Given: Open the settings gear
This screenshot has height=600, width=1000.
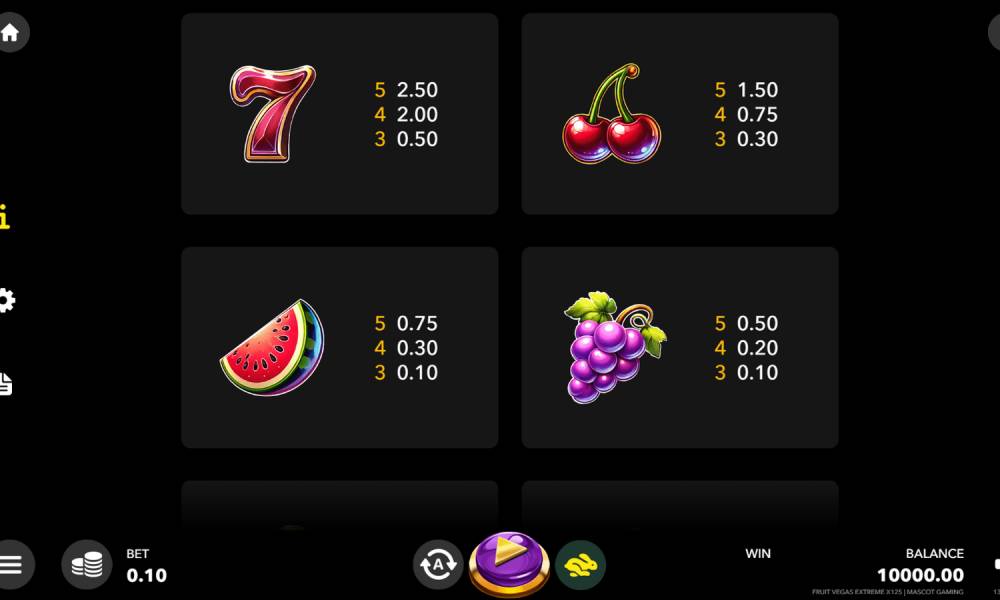Looking at the screenshot, I should coord(6,300).
